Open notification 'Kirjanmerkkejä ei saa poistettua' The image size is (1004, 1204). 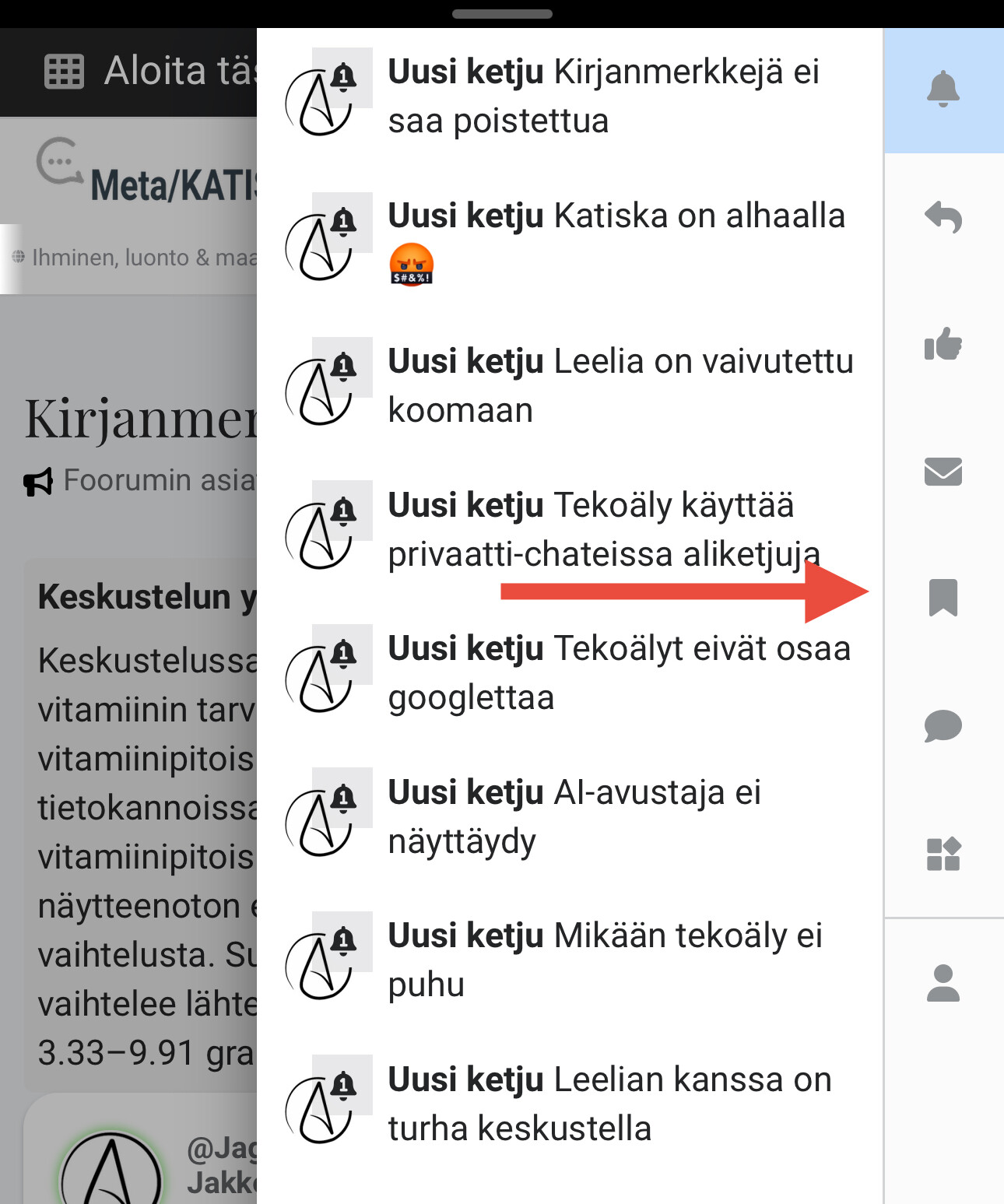[603, 97]
